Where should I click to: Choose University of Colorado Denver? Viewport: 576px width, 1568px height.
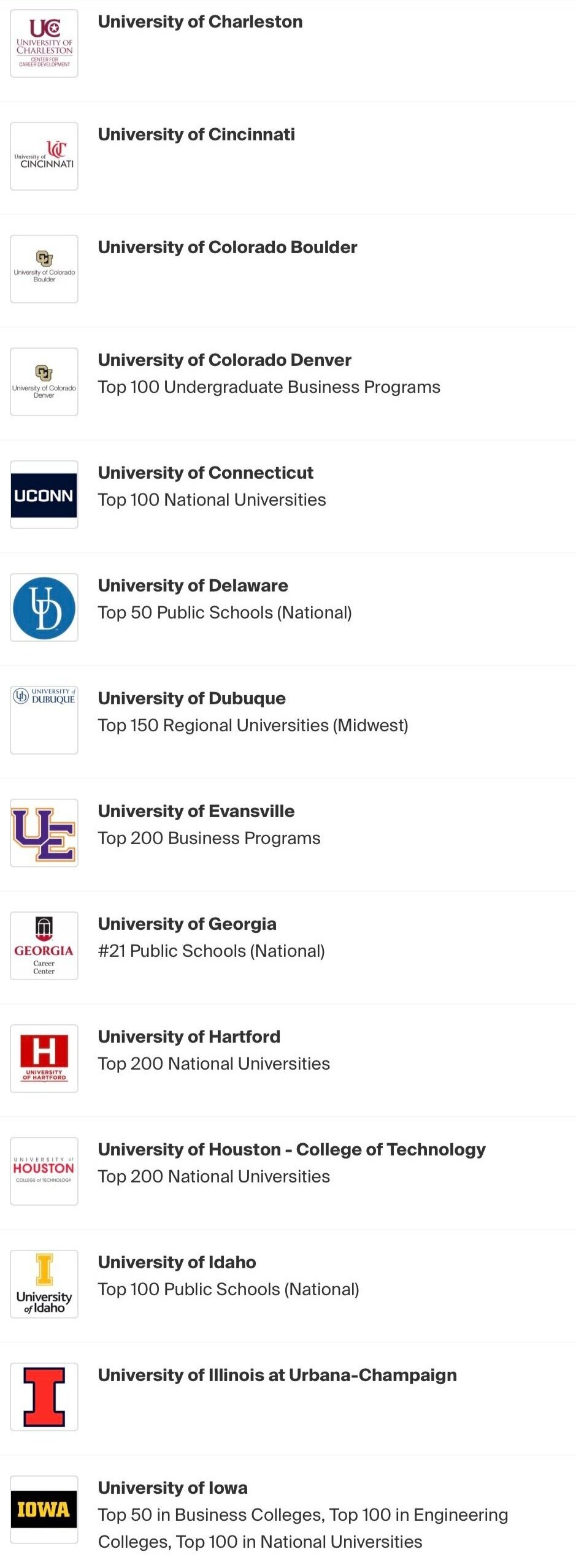click(x=225, y=360)
